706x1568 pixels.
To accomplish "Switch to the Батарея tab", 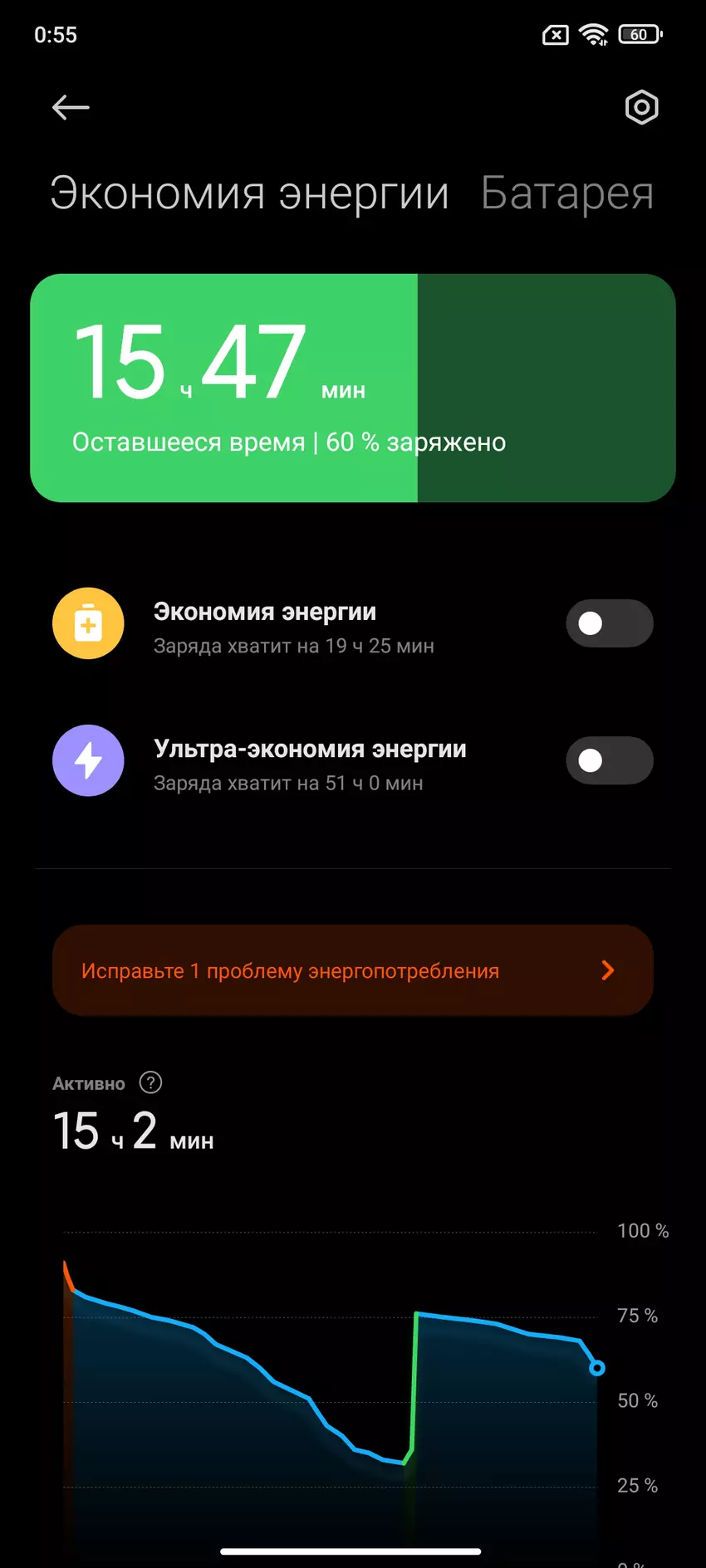I will coord(566,193).
